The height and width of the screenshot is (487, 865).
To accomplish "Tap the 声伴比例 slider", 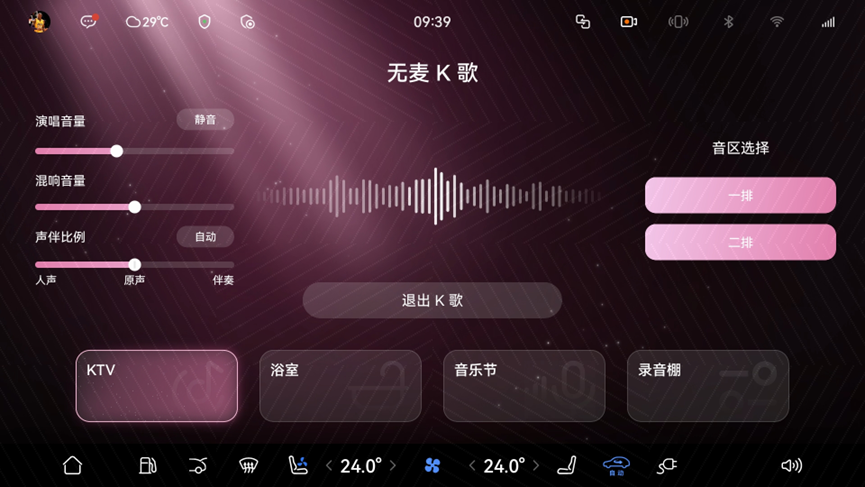I will [135, 265].
